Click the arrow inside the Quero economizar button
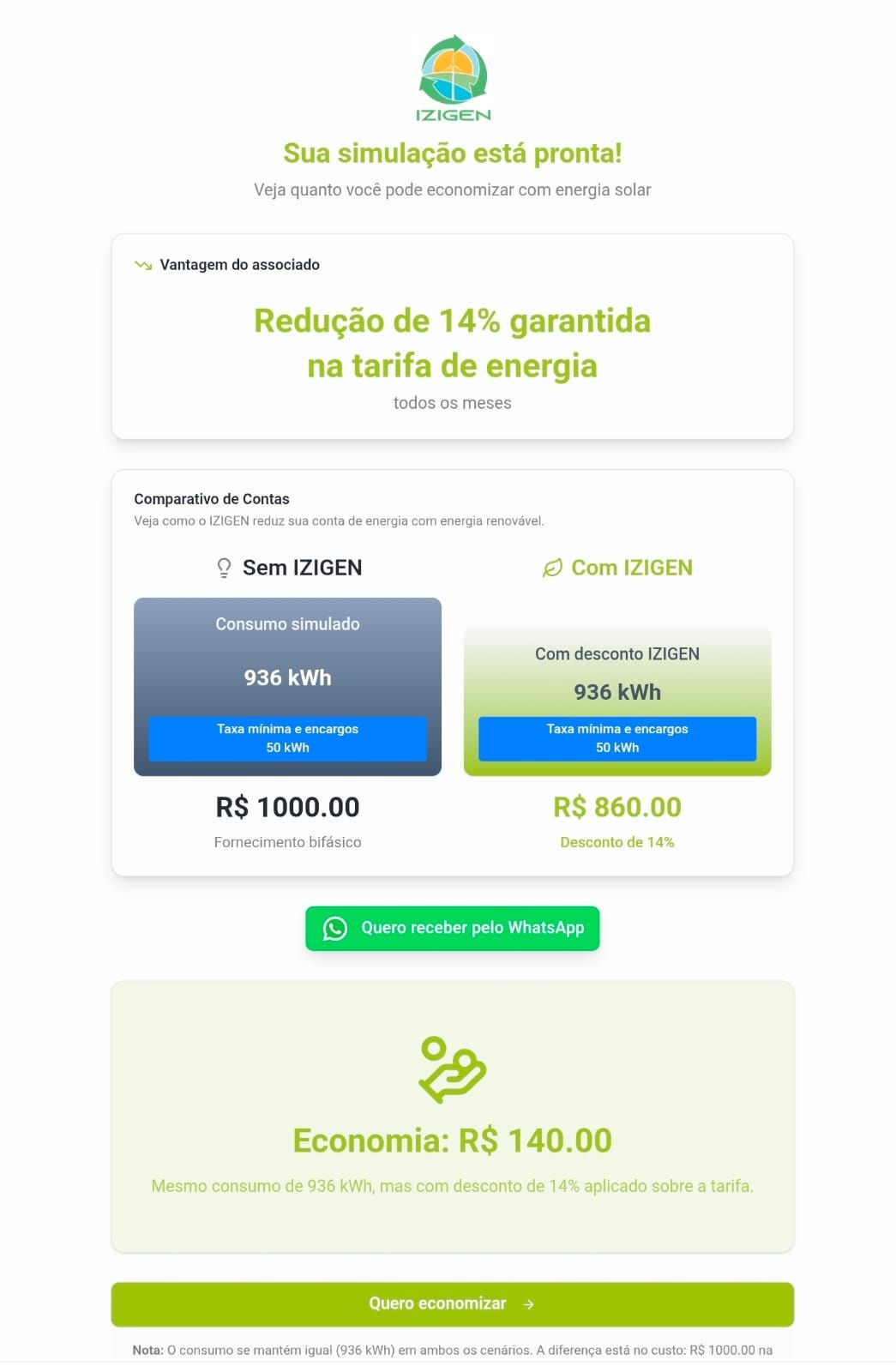The height and width of the screenshot is (1372, 896). pyautogui.click(x=528, y=1303)
